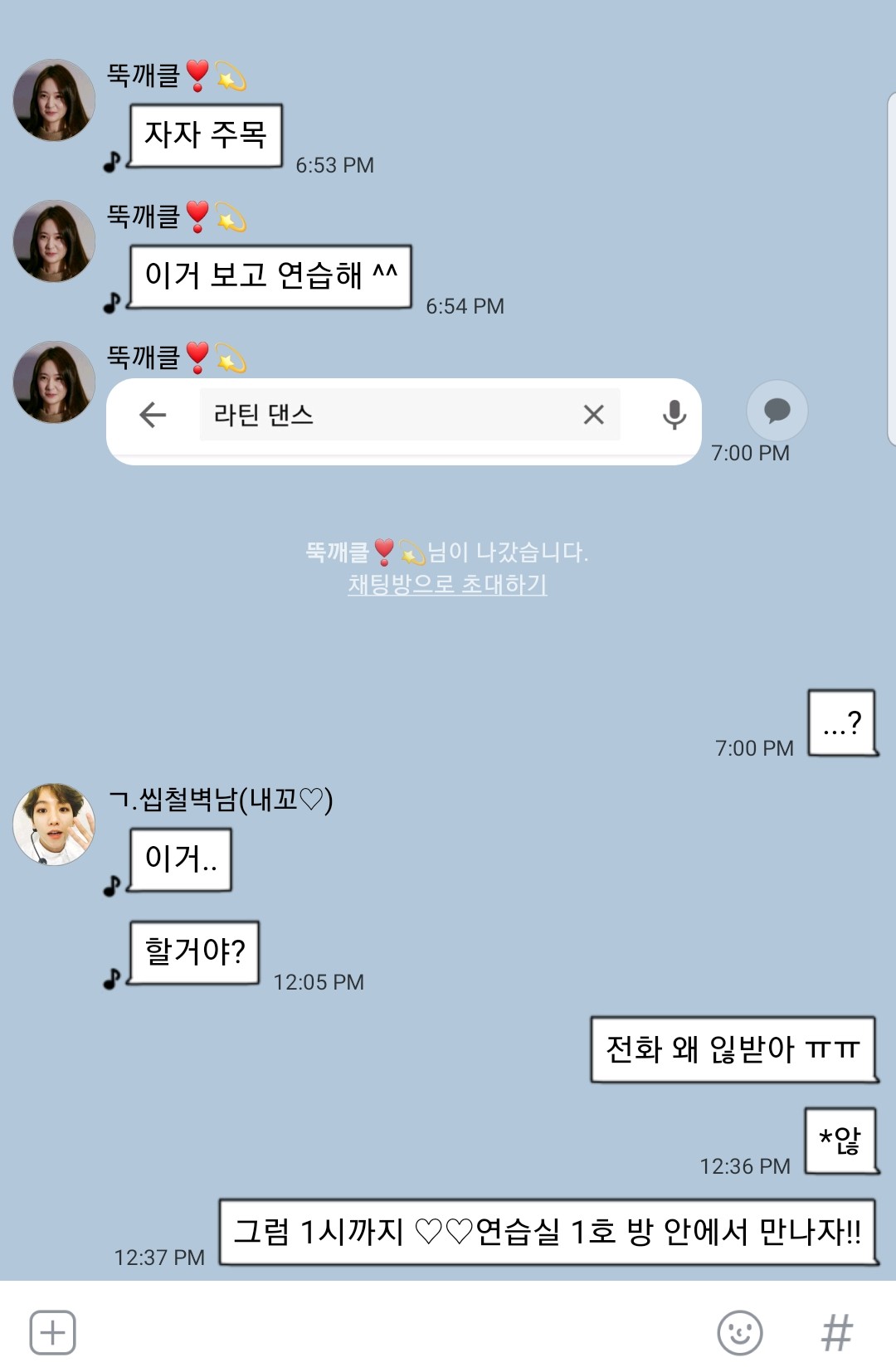The image size is (896, 1372).
Task: Tap the 채팅방으로 초대하기 link
Action: click(447, 584)
